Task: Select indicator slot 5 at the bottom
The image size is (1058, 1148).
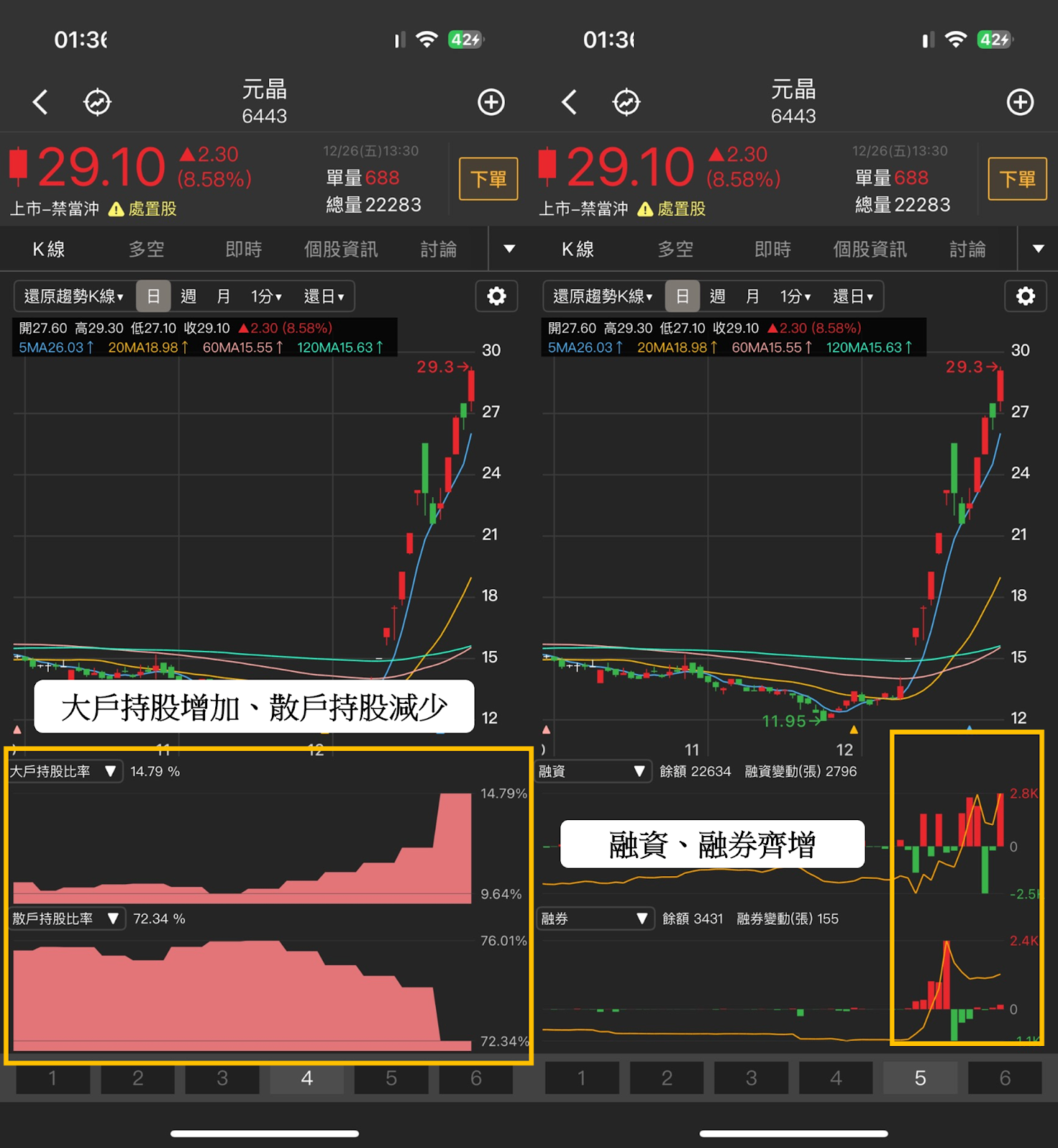Action: click(919, 1078)
